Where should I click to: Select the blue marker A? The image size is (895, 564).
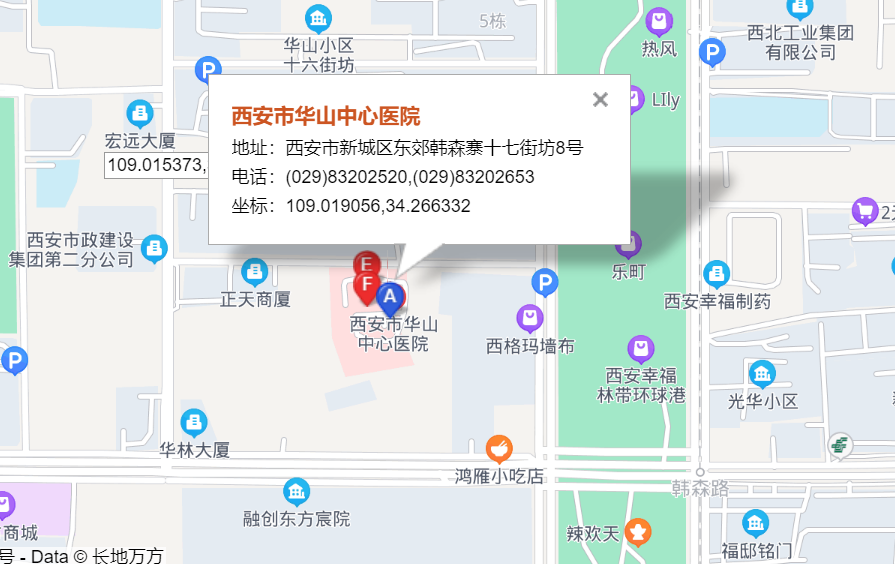coord(391,296)
